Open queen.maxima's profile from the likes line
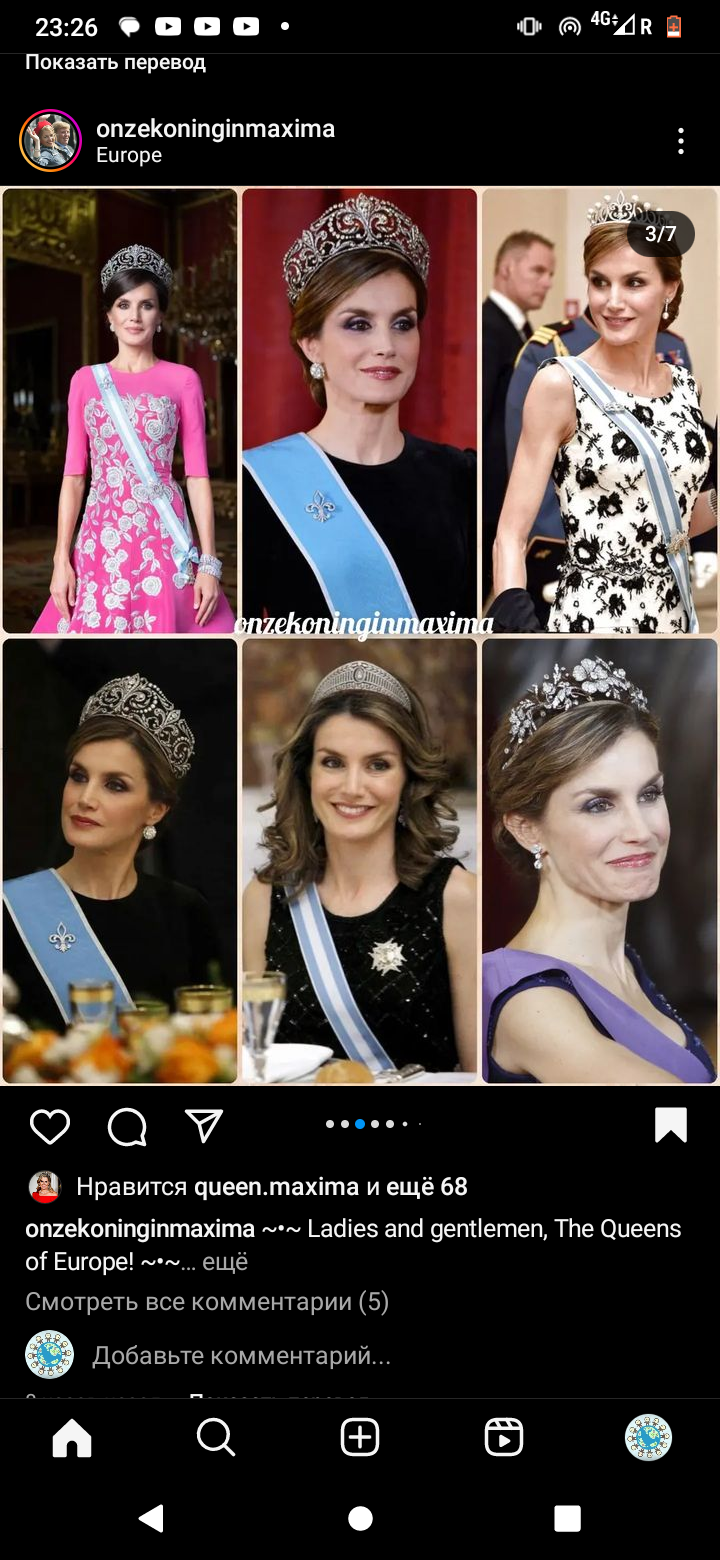This screenshot has height=1560, width=720. click(x=276, y=1187)
